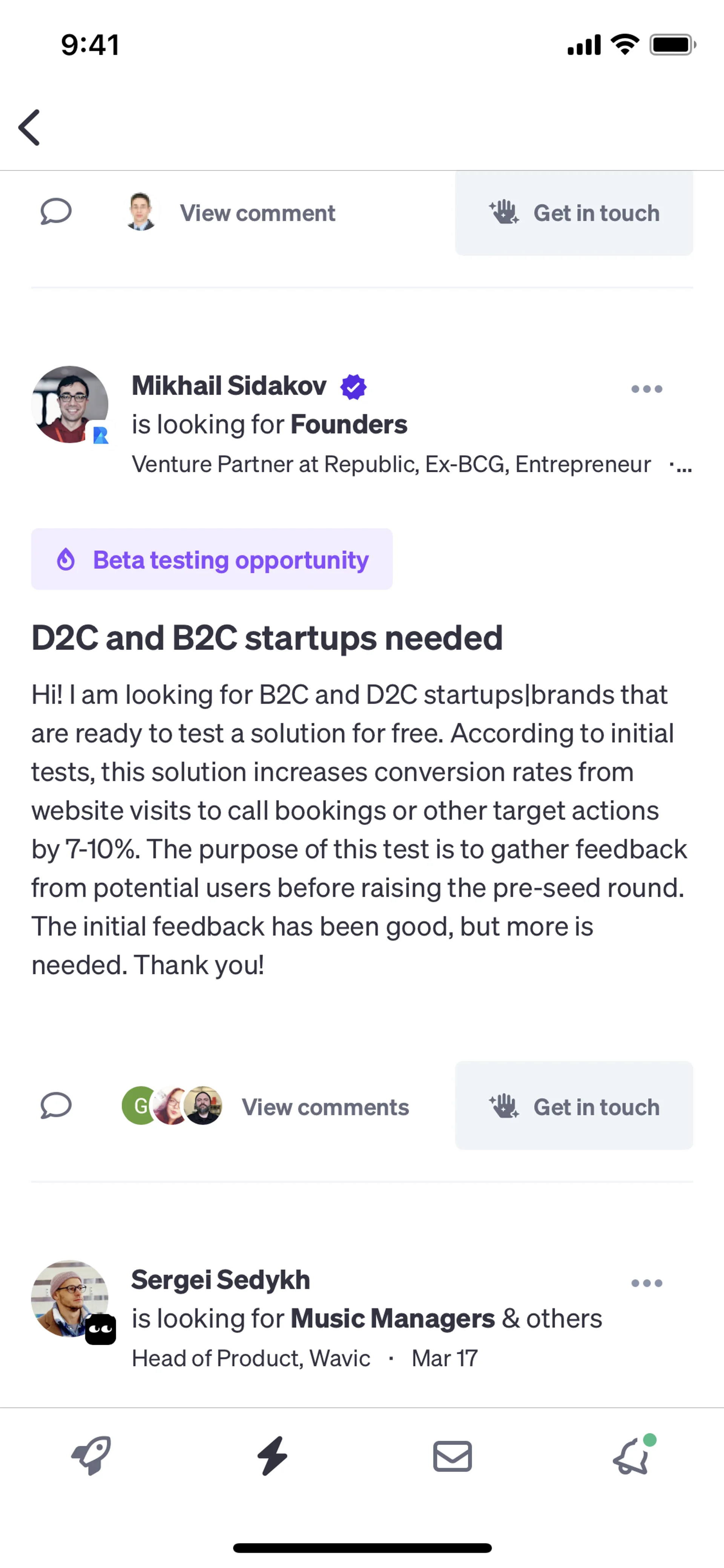
Task: Open Mikhail Sidakov's profile picture
Action: click(69, 404)
